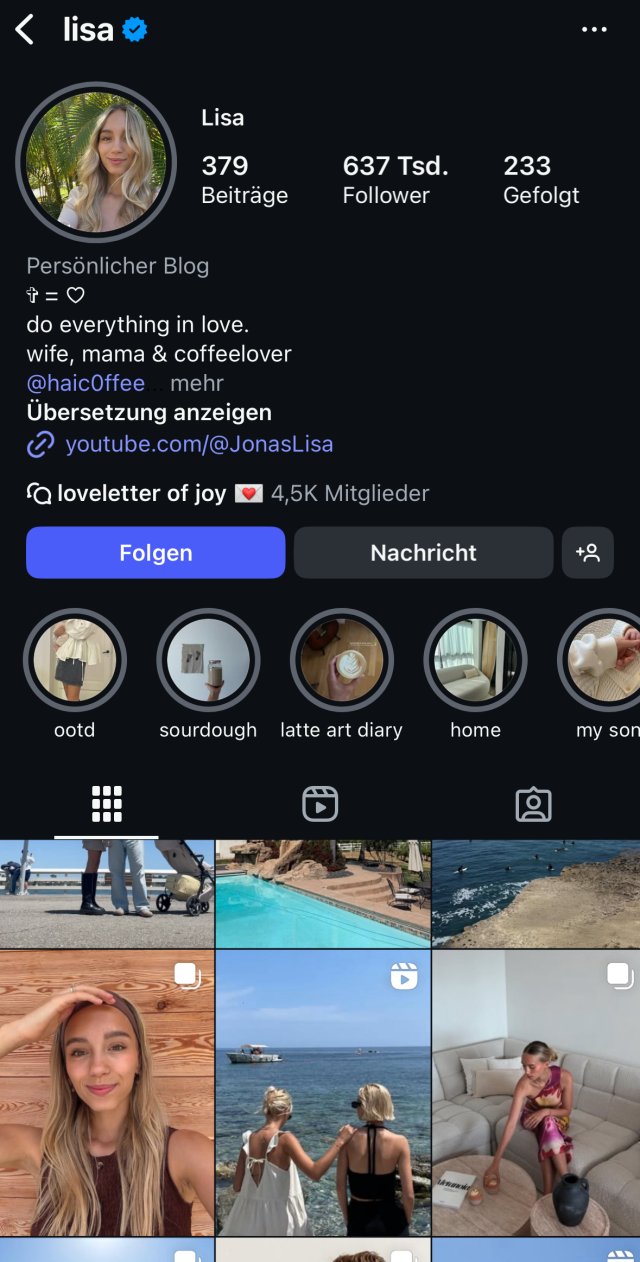
Task: Open Lisa's profile picture
Action: coord(96,162)
